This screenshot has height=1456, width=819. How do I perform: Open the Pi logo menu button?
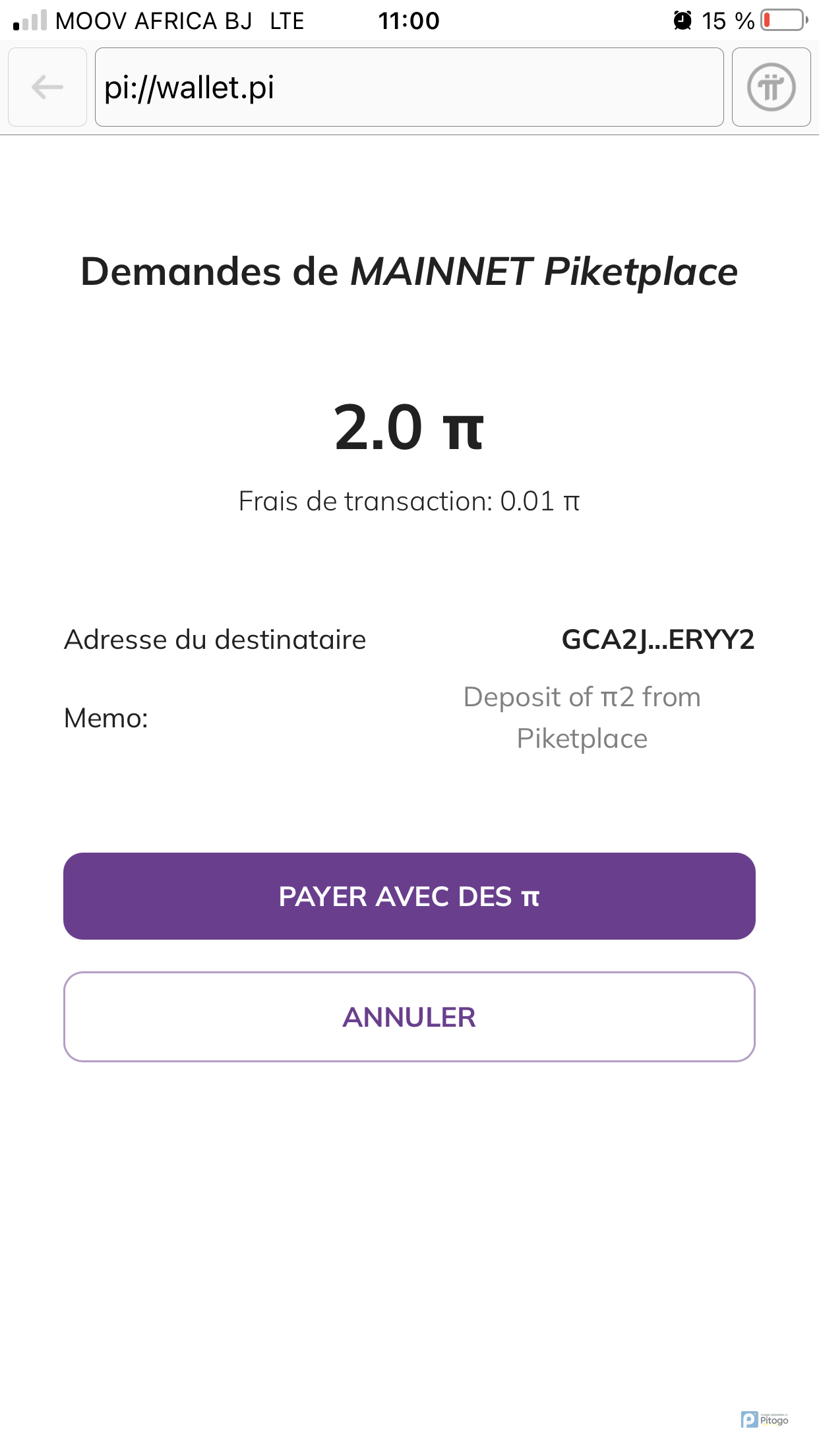(x=771, y=87)
